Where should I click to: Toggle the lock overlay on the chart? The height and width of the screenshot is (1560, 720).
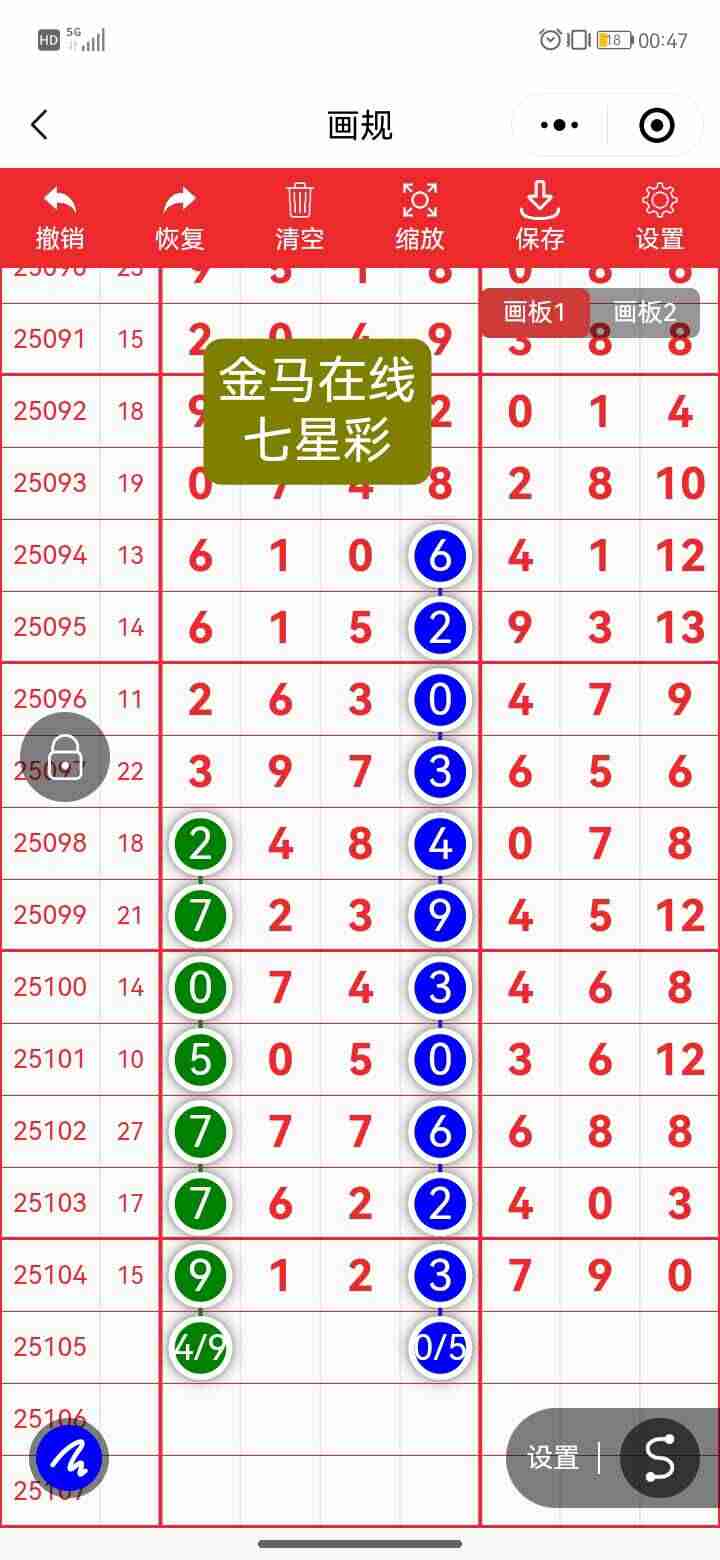[x=66, y=757]
